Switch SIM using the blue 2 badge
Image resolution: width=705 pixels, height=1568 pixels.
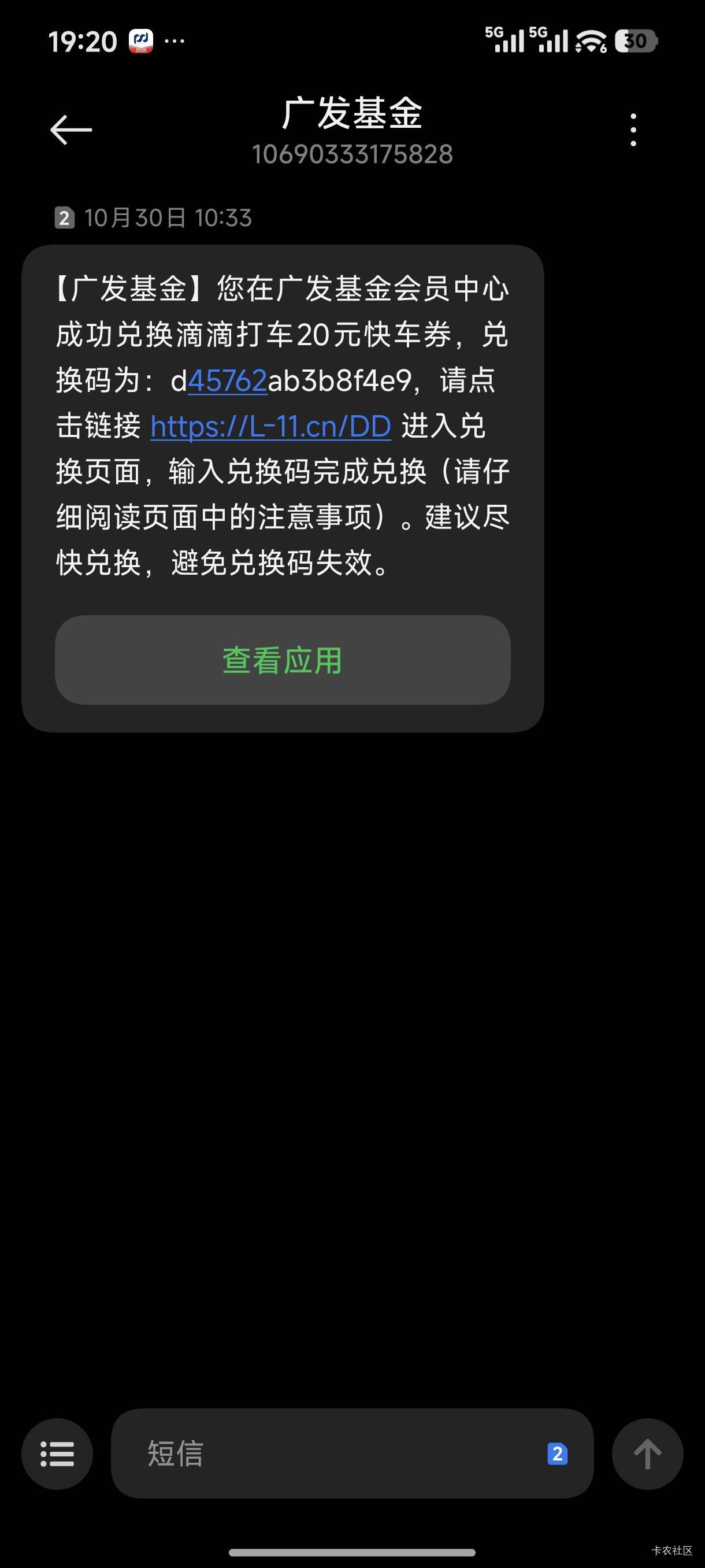click(x=557, y=1454)
